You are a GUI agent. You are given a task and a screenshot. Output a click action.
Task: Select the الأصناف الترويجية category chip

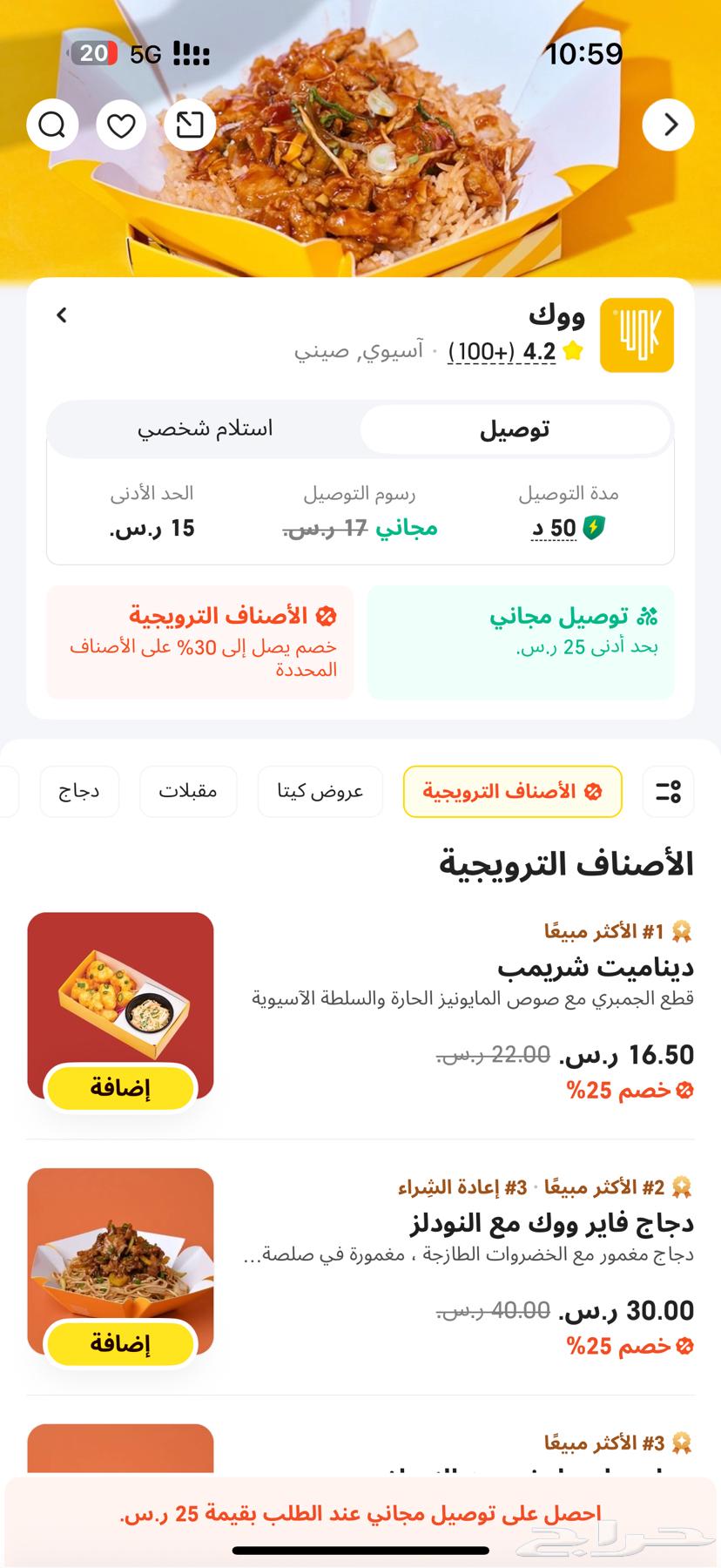[x=512, y=792]
